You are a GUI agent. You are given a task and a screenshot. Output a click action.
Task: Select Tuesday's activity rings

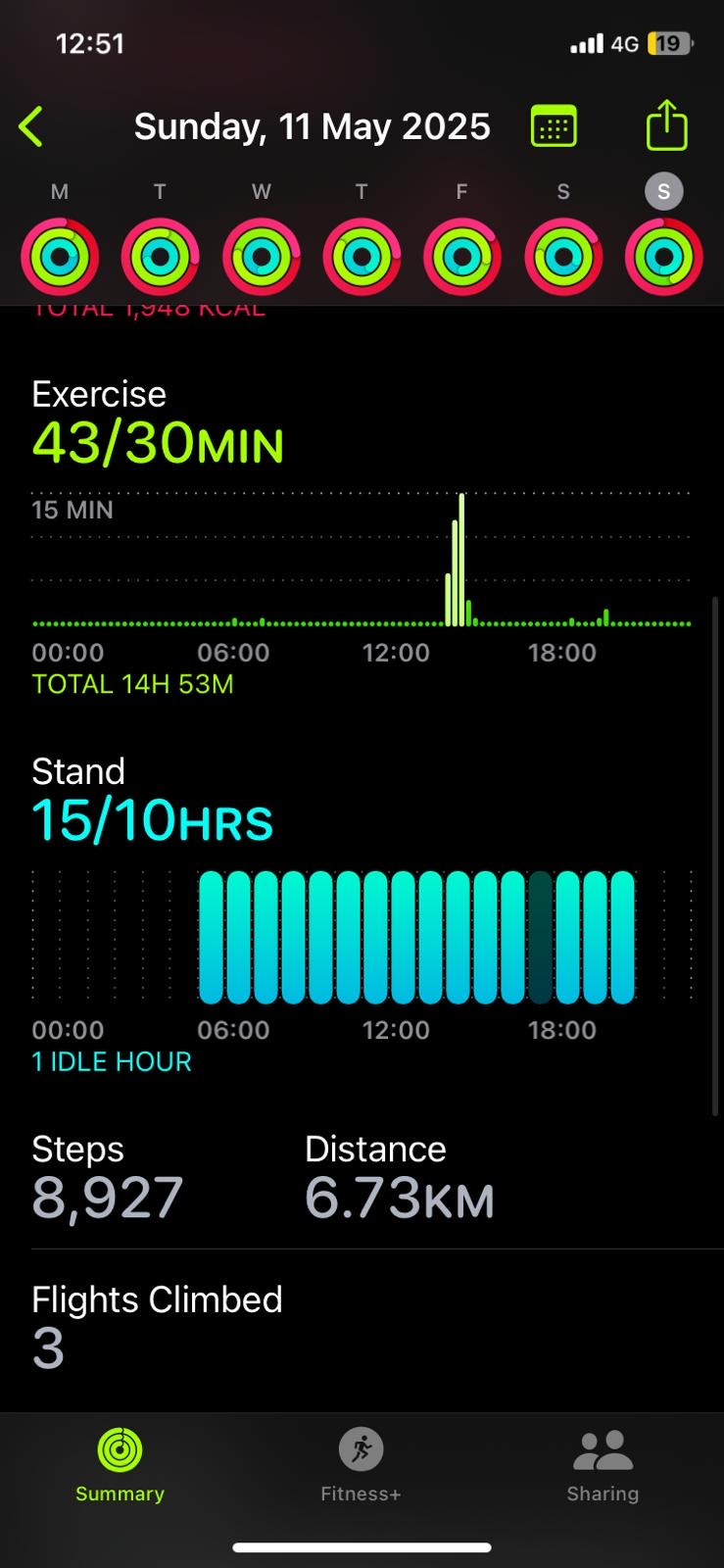click(161, 257)
